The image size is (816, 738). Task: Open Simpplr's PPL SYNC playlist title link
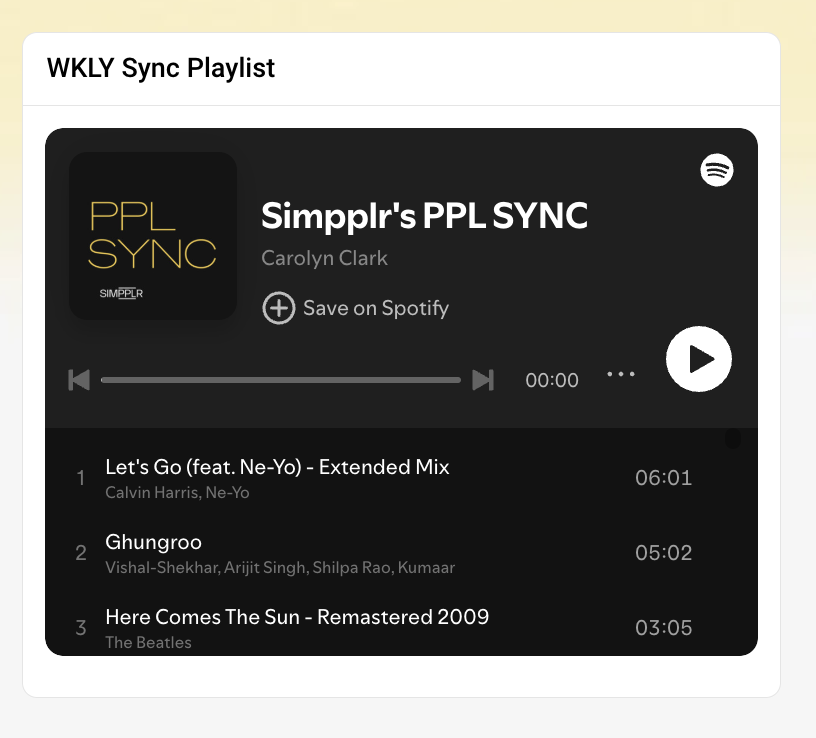(x=424, y=215)
